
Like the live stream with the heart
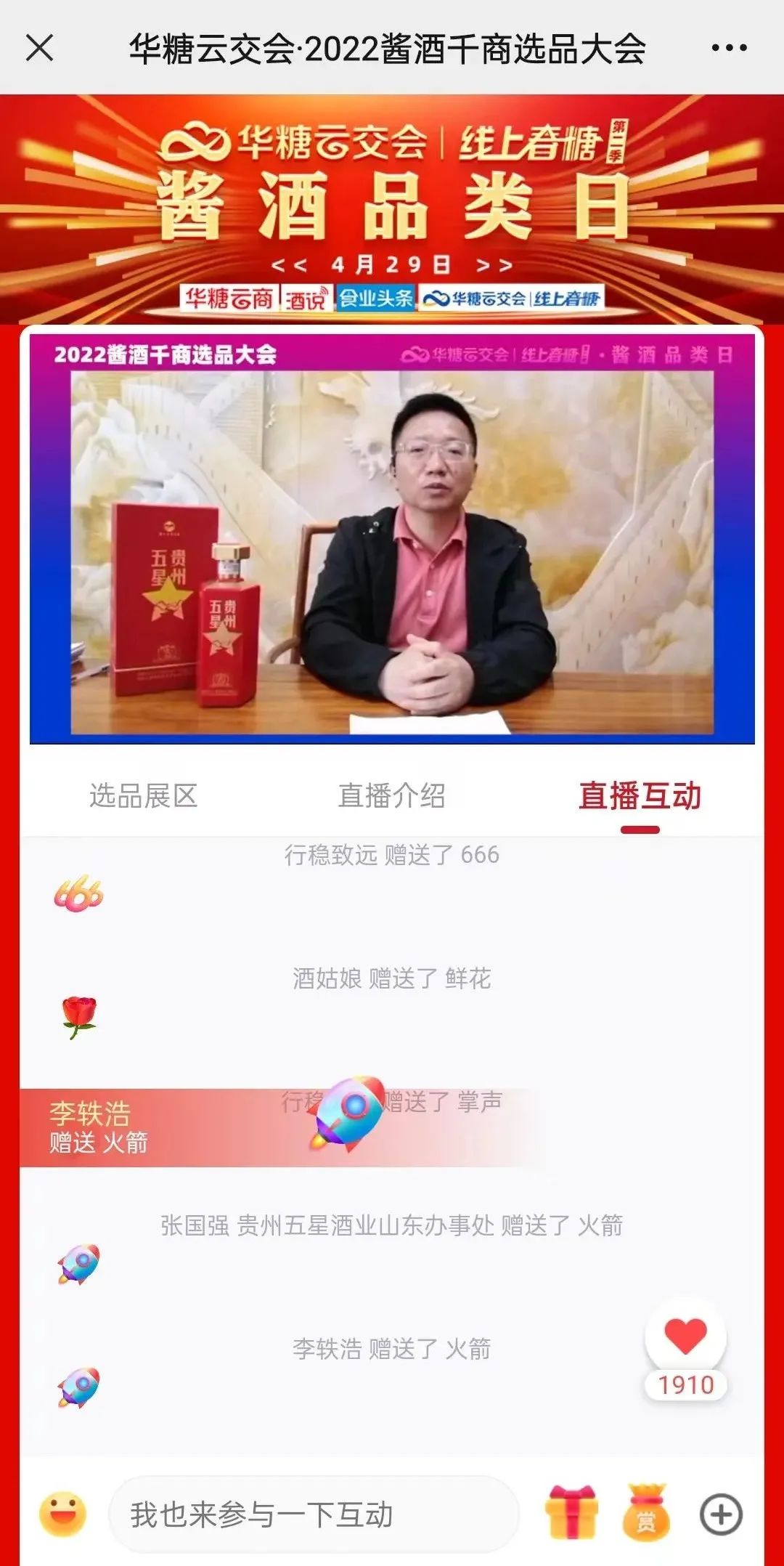(x=685, y=1335)
